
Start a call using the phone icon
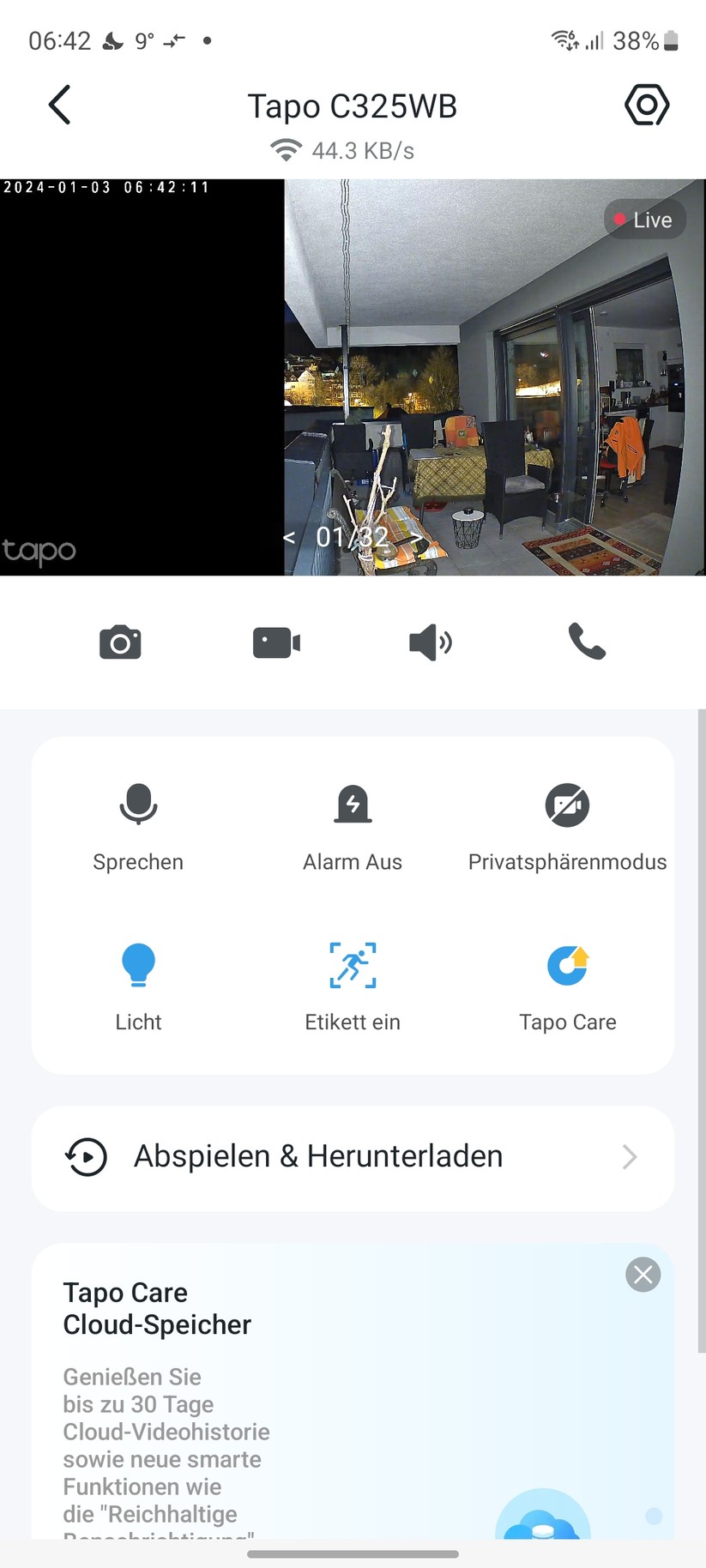click(x=585, y=642)
